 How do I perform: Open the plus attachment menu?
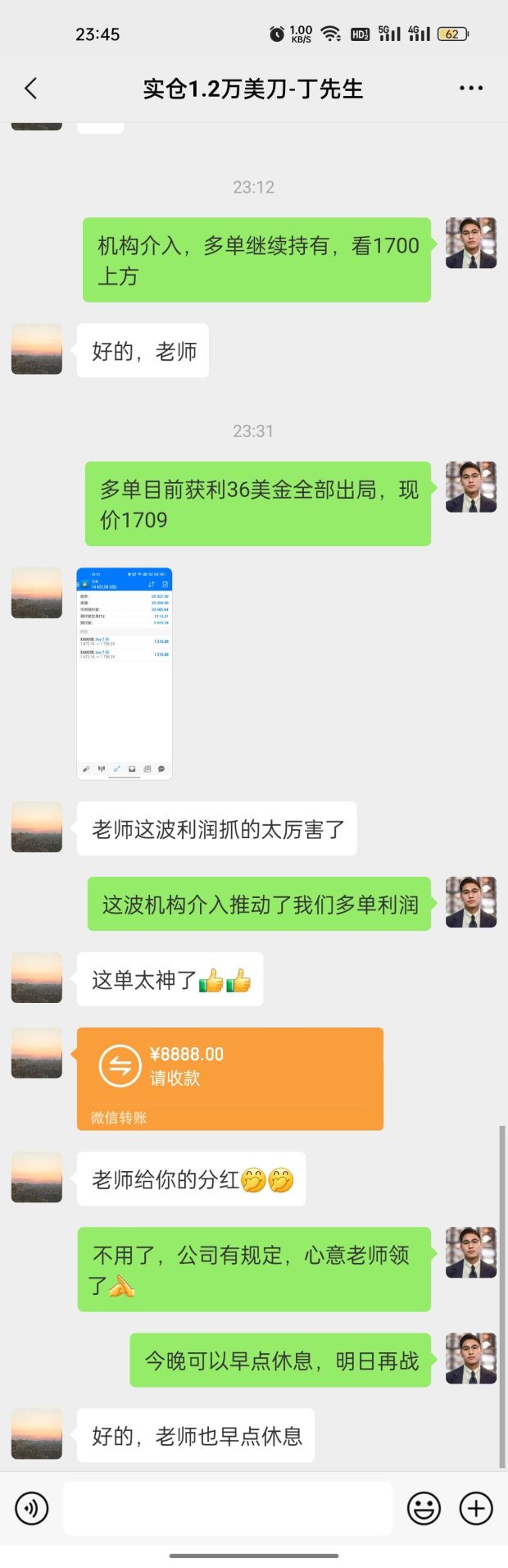click(476, 1508)
